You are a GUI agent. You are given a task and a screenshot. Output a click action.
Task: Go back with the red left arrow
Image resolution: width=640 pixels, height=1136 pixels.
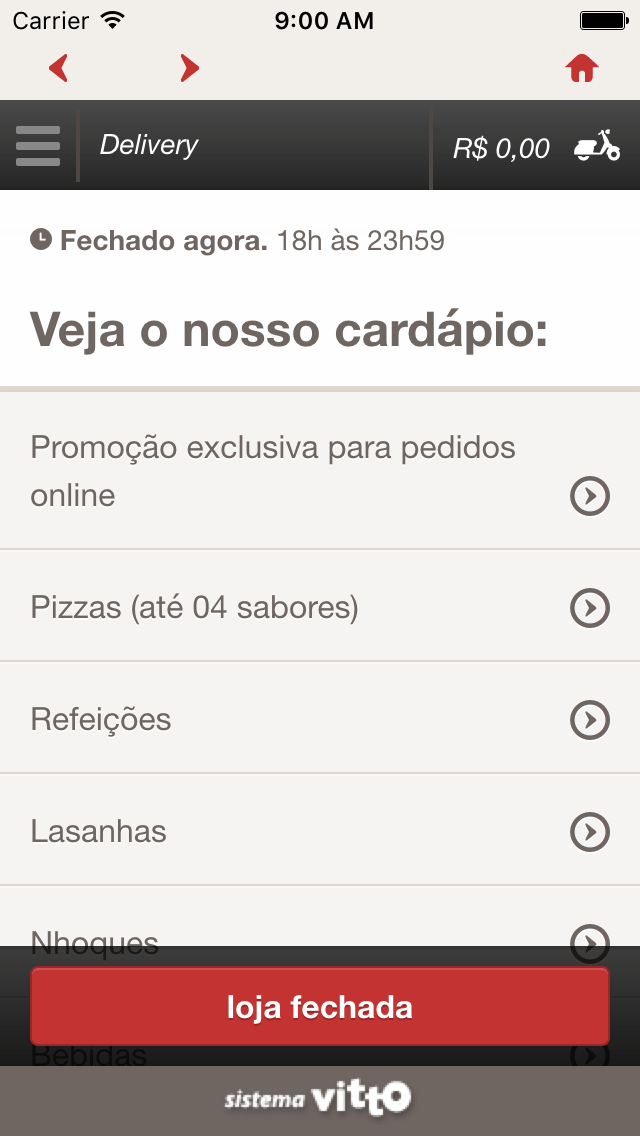pyautogui.click(x=59, y=68)
